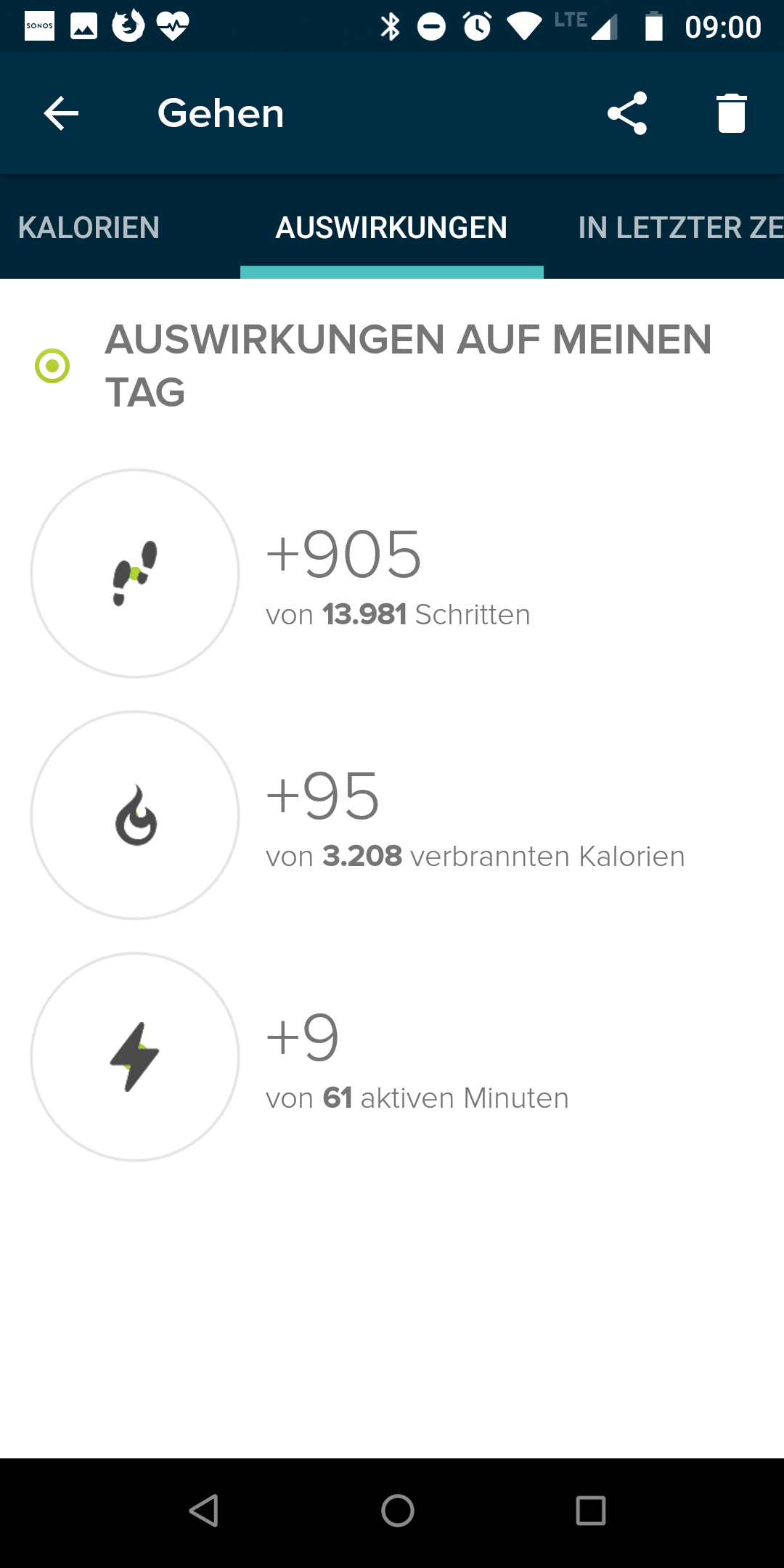Open the In letzter Zeit tab
The width and height of the screenshot is (784, 1568).
coord(679,228)
